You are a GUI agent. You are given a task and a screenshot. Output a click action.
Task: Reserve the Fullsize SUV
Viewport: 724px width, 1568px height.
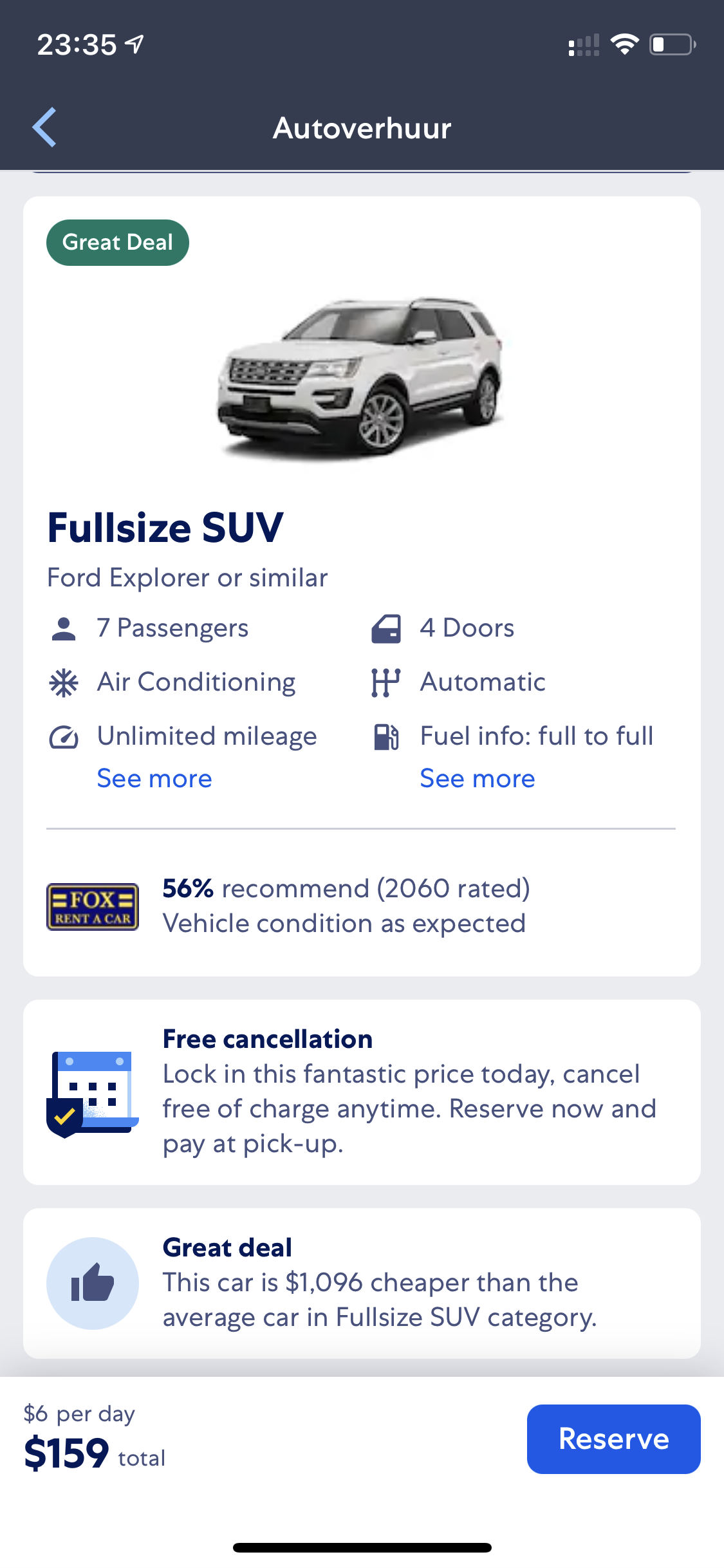[613, 1439]
